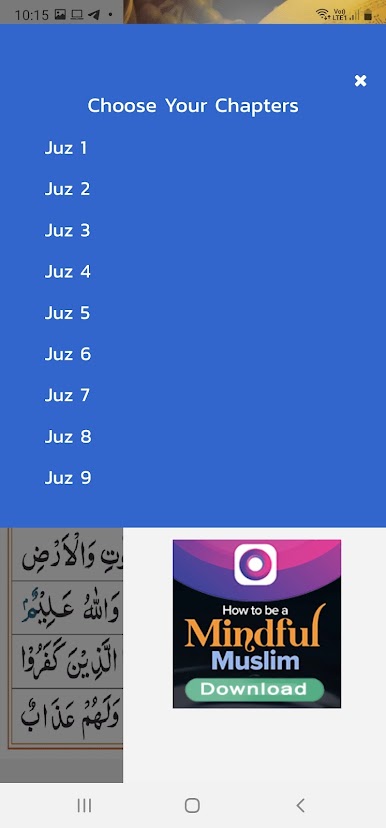
Task: Select Juz 1 from the list
Action: click(x=65, y=148)
